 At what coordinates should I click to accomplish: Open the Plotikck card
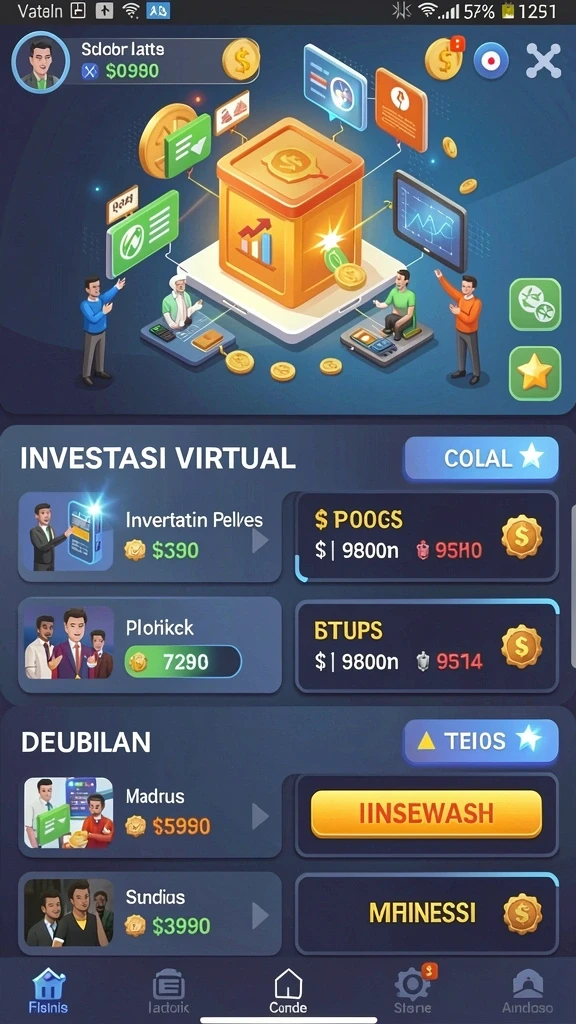click(150, 645)
